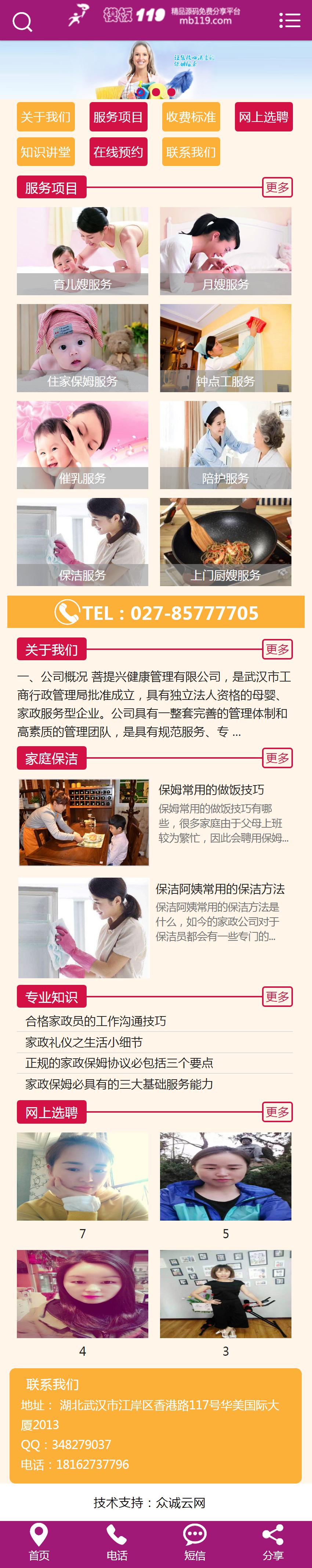The width and height of the screenshot is (312, 1568).
Task: Switch to 首页 bottom tab
Action: pyautogui.click(x=39, y=1543)
